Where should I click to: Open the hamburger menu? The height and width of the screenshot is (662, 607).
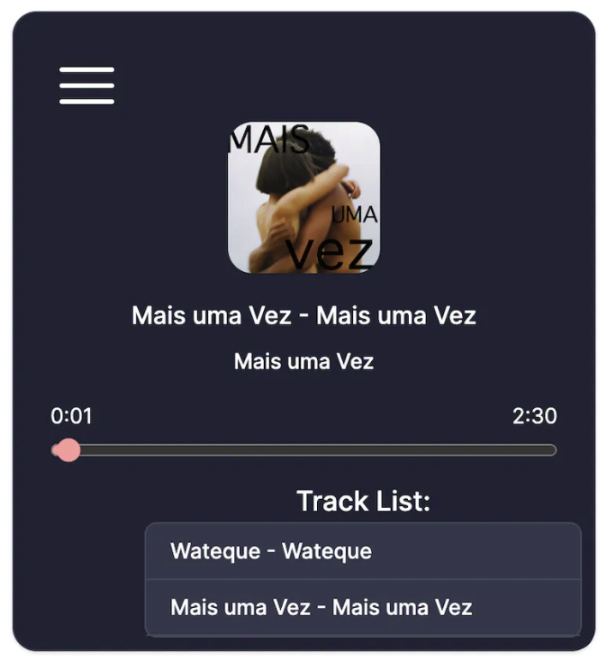86,86
